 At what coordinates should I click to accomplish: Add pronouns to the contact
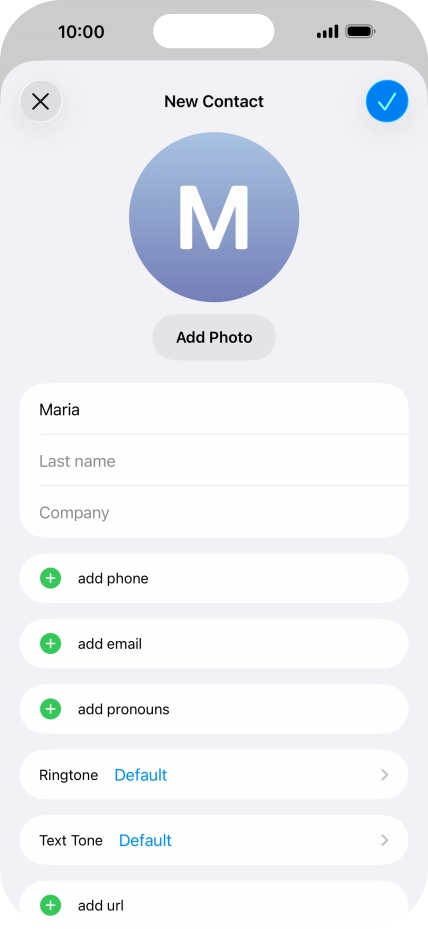click(x=214, y=709)
